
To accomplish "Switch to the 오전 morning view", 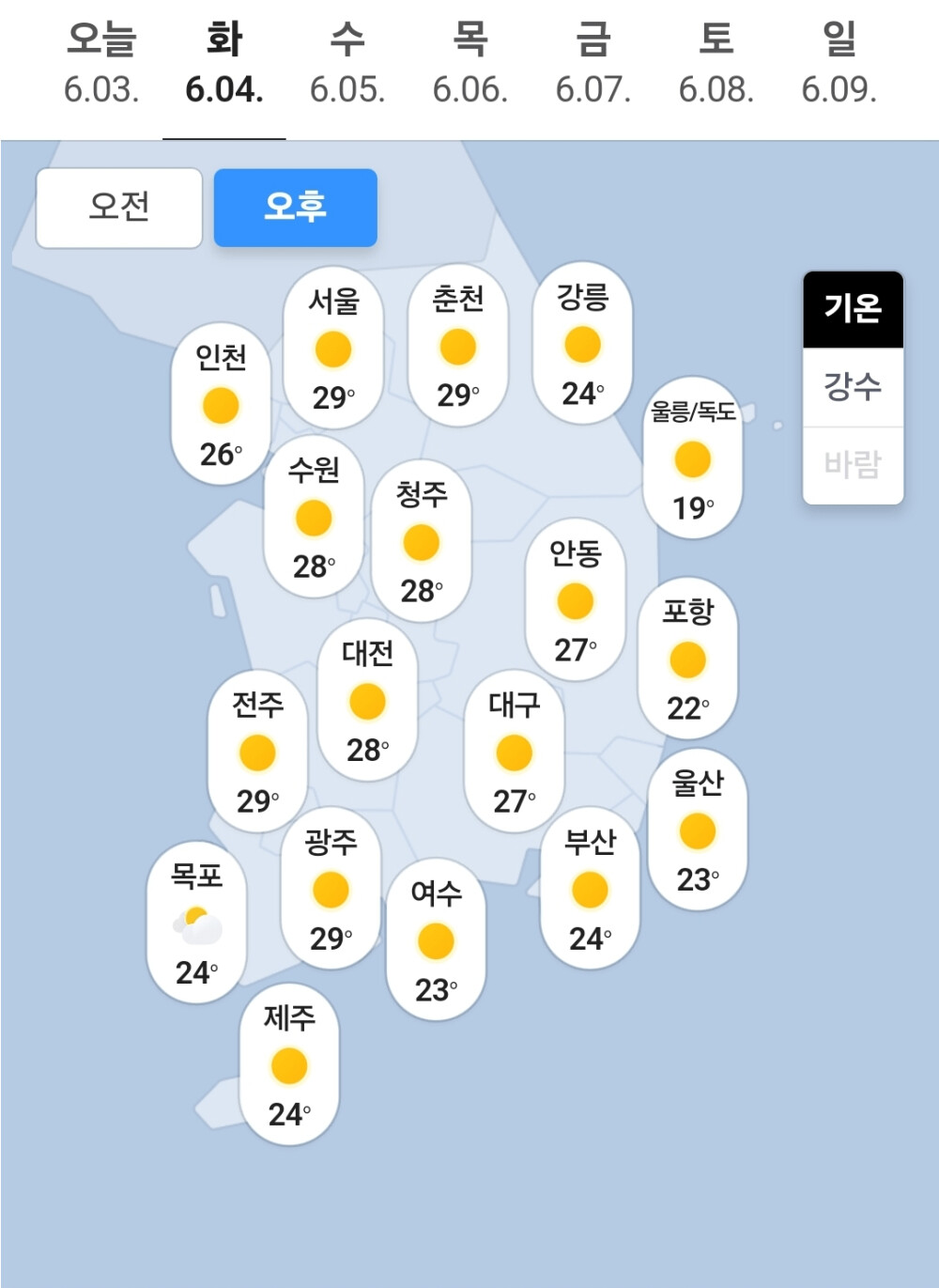I will coord(119,208).
